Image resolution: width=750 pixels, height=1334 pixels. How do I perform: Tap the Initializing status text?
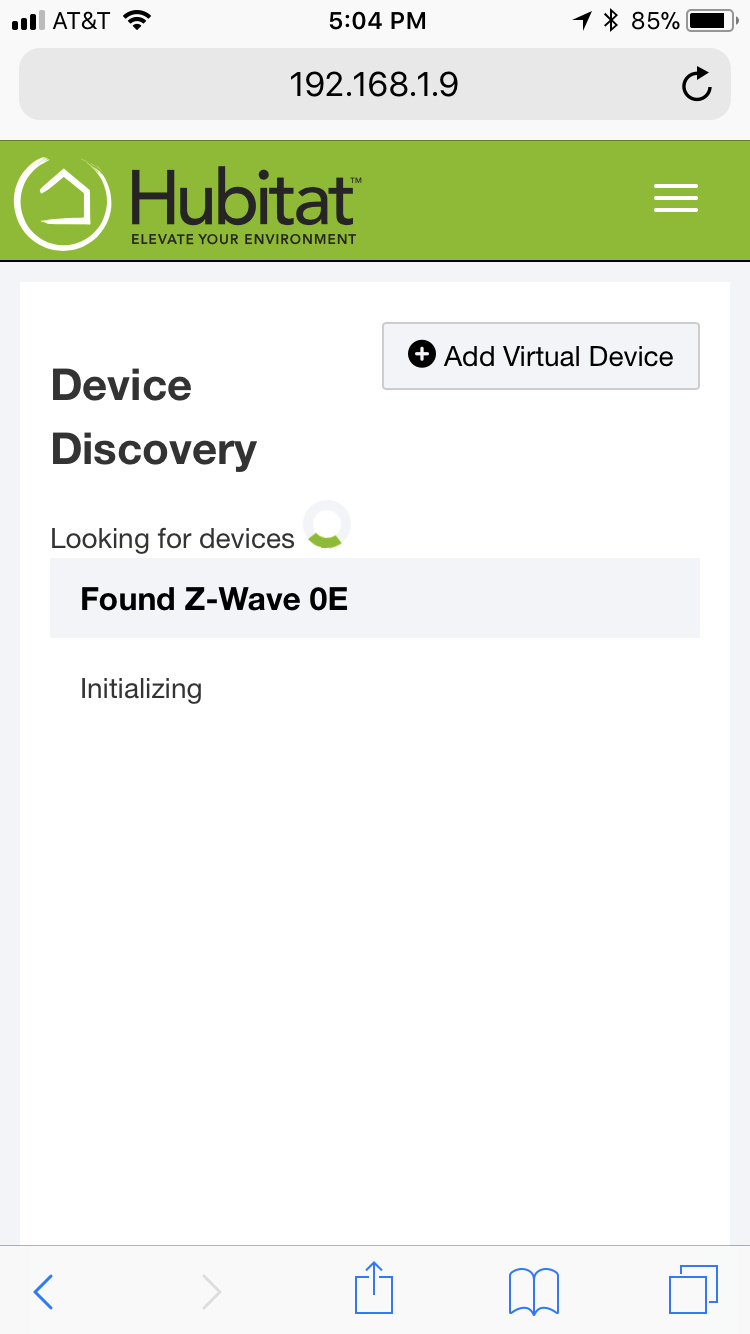pos(140,689)
